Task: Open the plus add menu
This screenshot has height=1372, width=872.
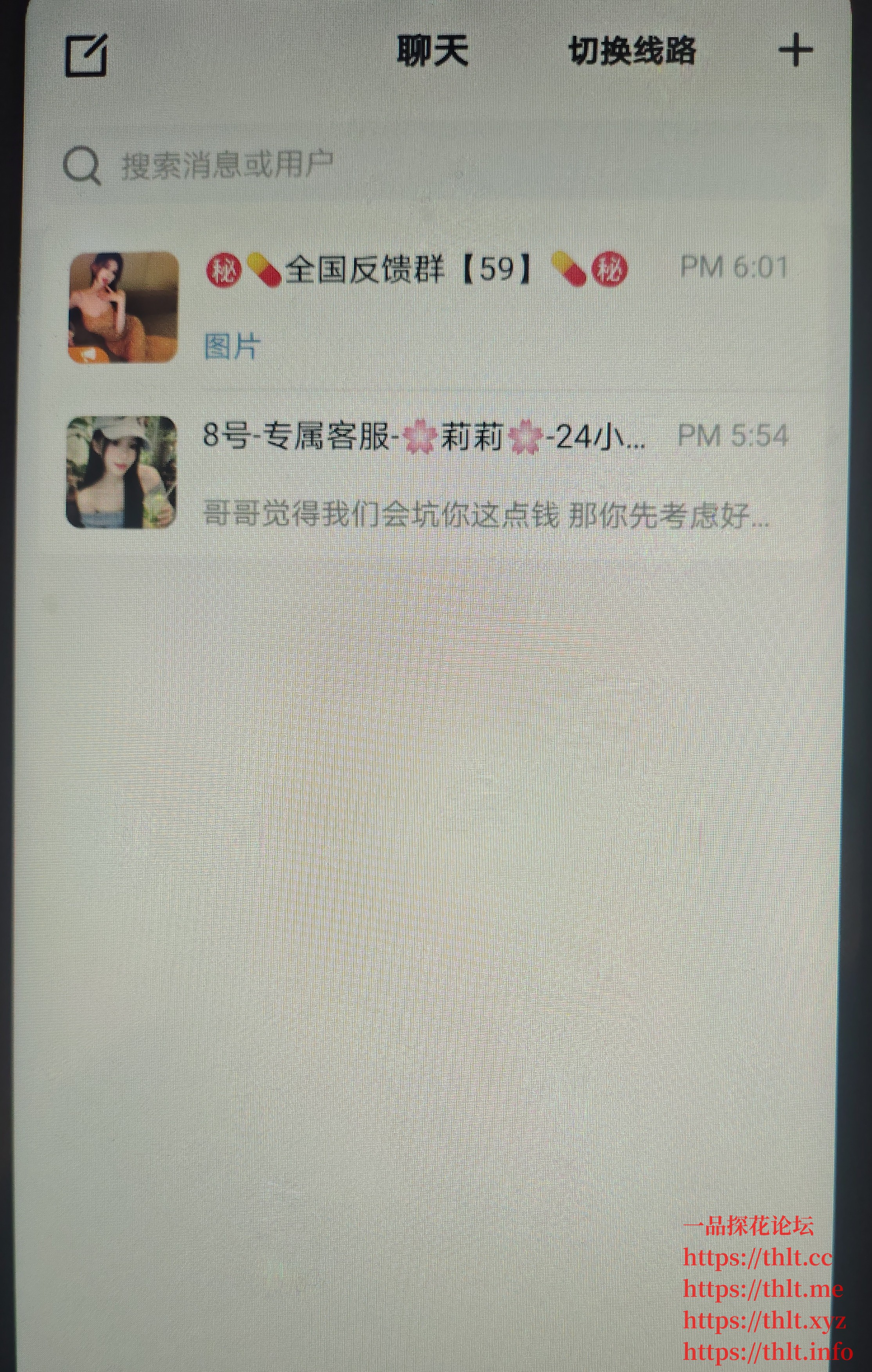Action: tap(795, 50)
